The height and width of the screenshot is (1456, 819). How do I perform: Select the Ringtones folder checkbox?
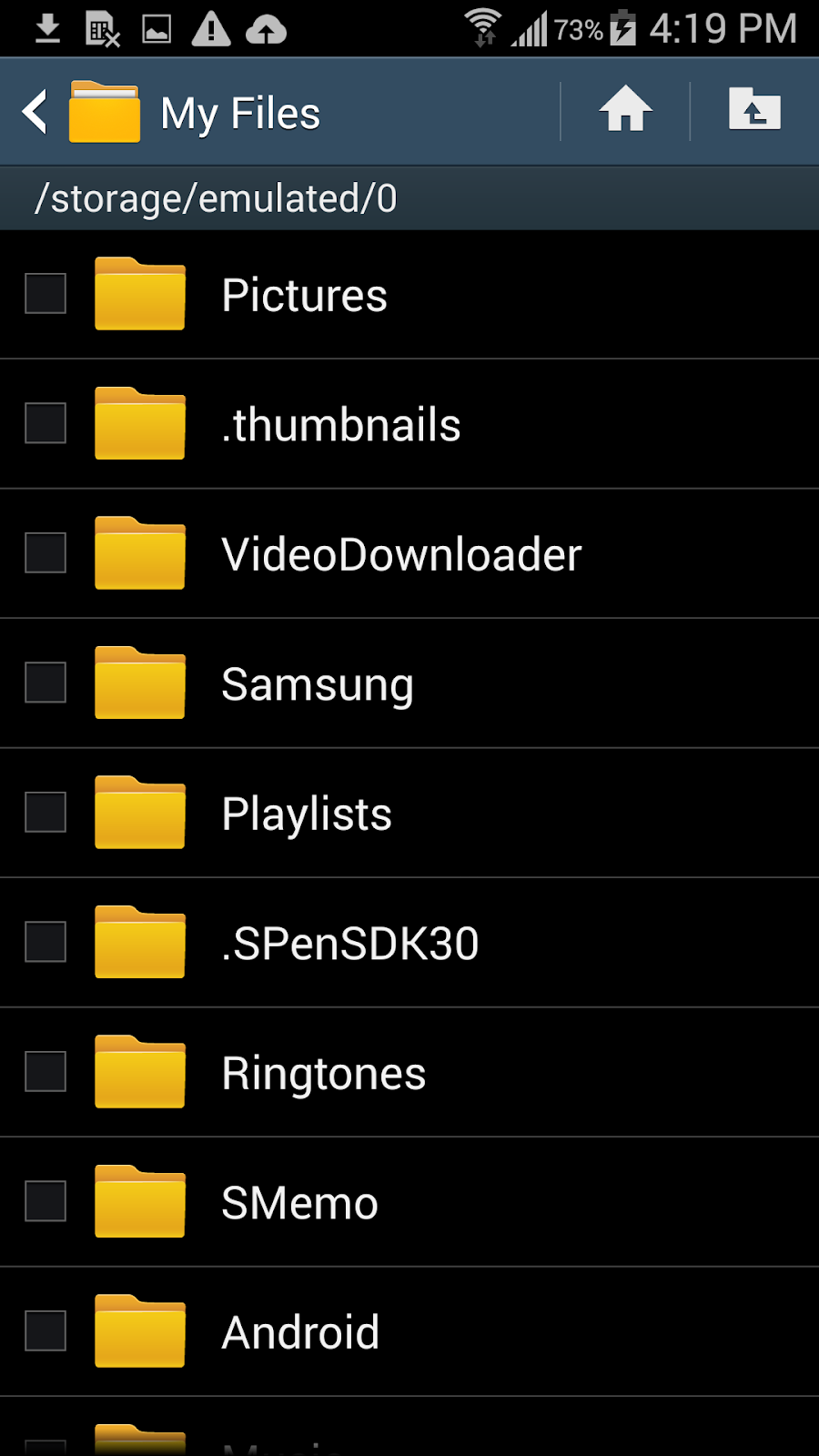tap(45, 1071)
